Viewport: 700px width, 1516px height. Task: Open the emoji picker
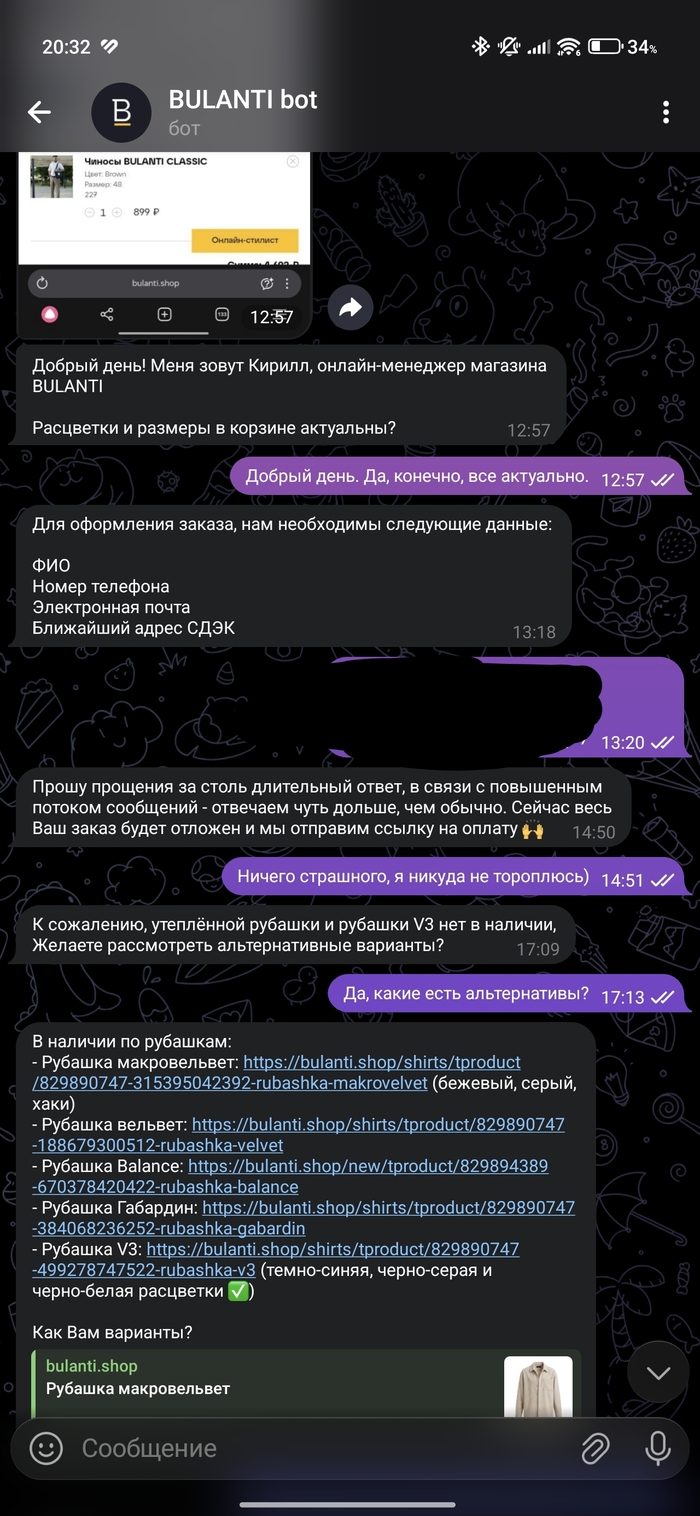point(46,1448)
